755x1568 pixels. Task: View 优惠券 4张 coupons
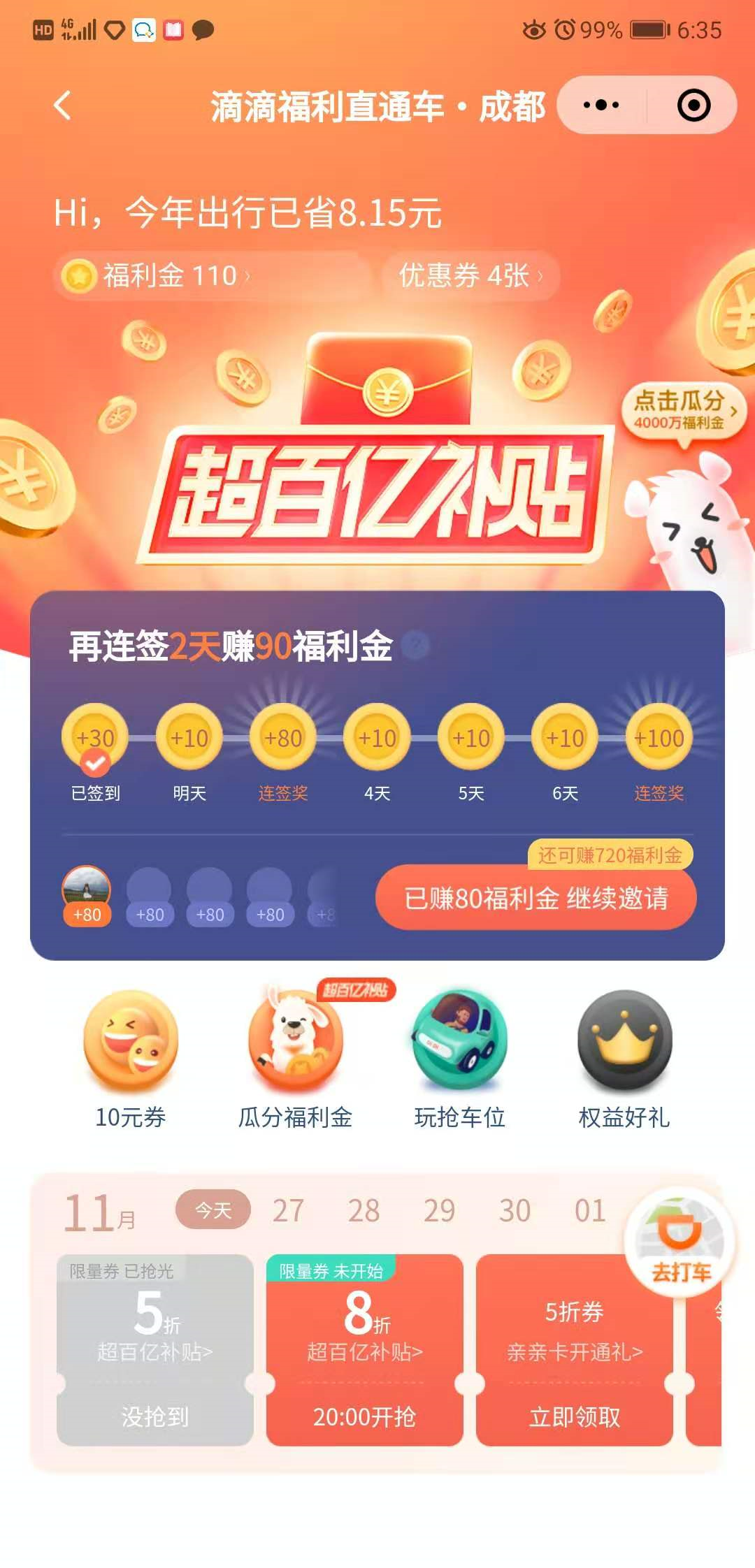tap(470, 276)
